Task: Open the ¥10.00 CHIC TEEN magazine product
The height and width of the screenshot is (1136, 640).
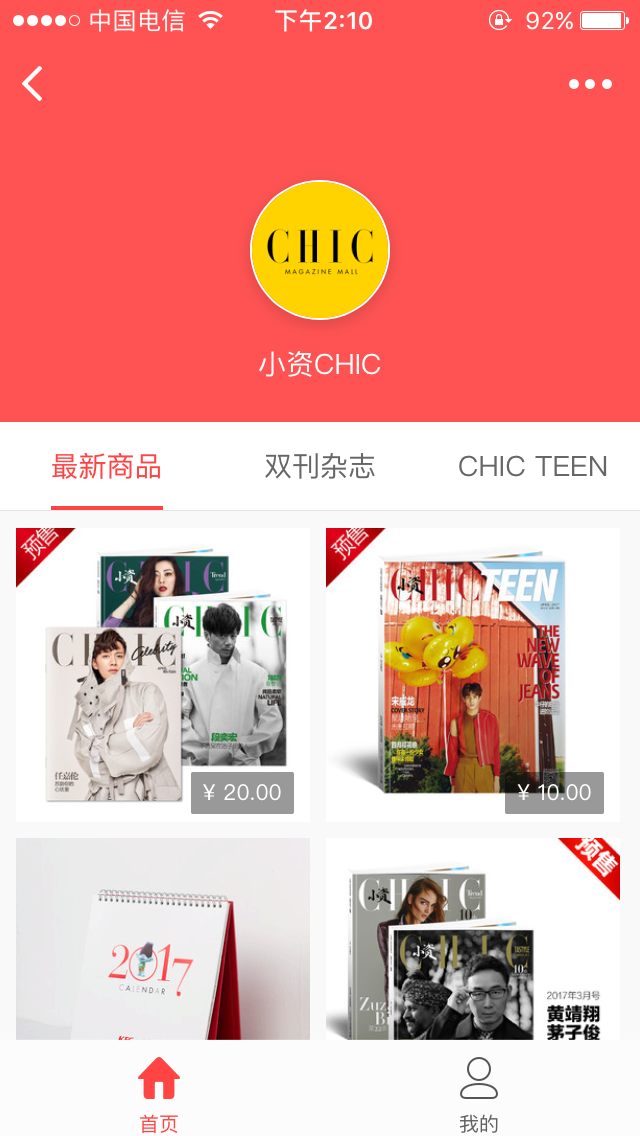Action: pyautogui.click(x=473, y=674)
